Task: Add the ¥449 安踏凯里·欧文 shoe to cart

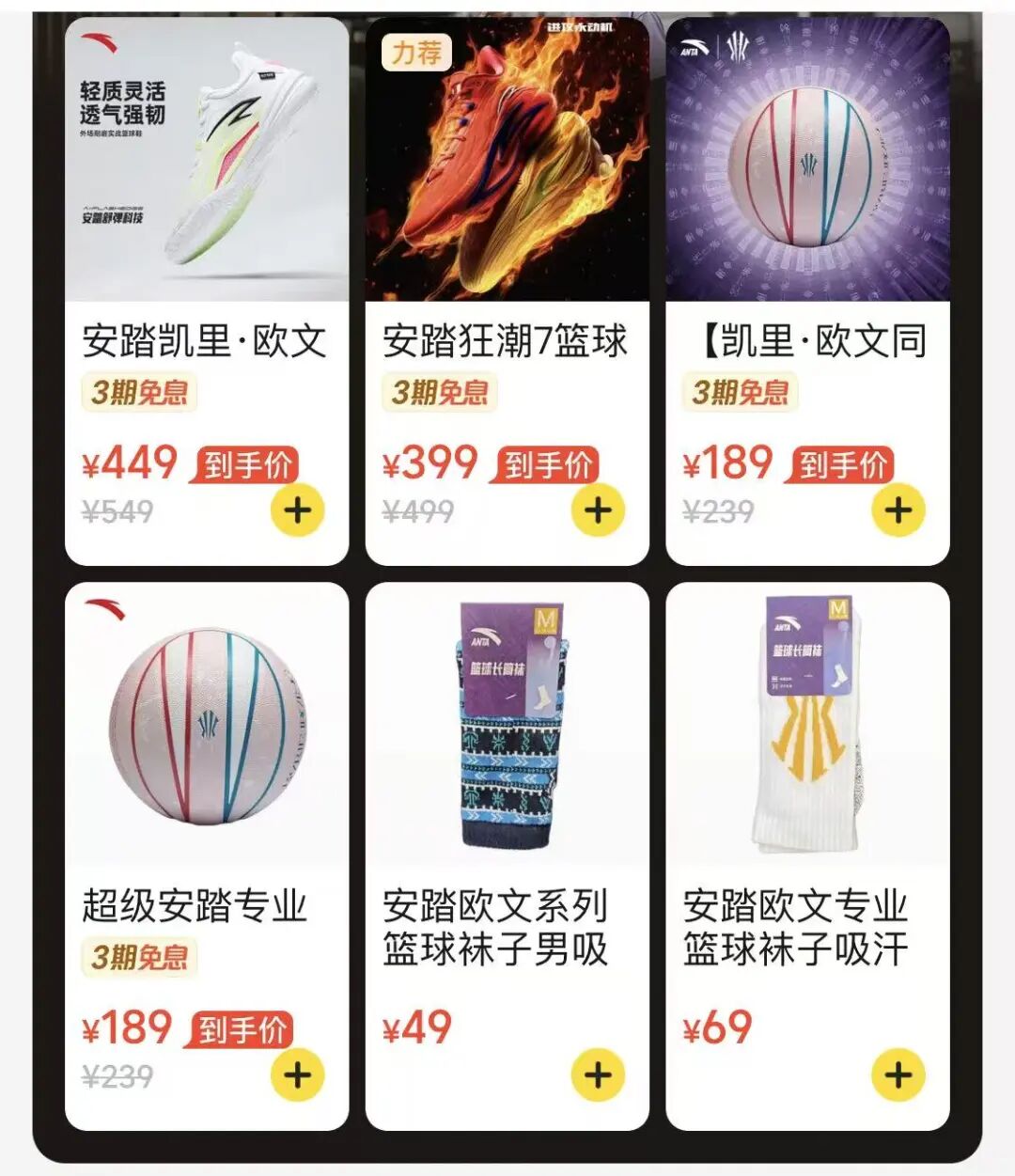Action: (x=297, y=510)
